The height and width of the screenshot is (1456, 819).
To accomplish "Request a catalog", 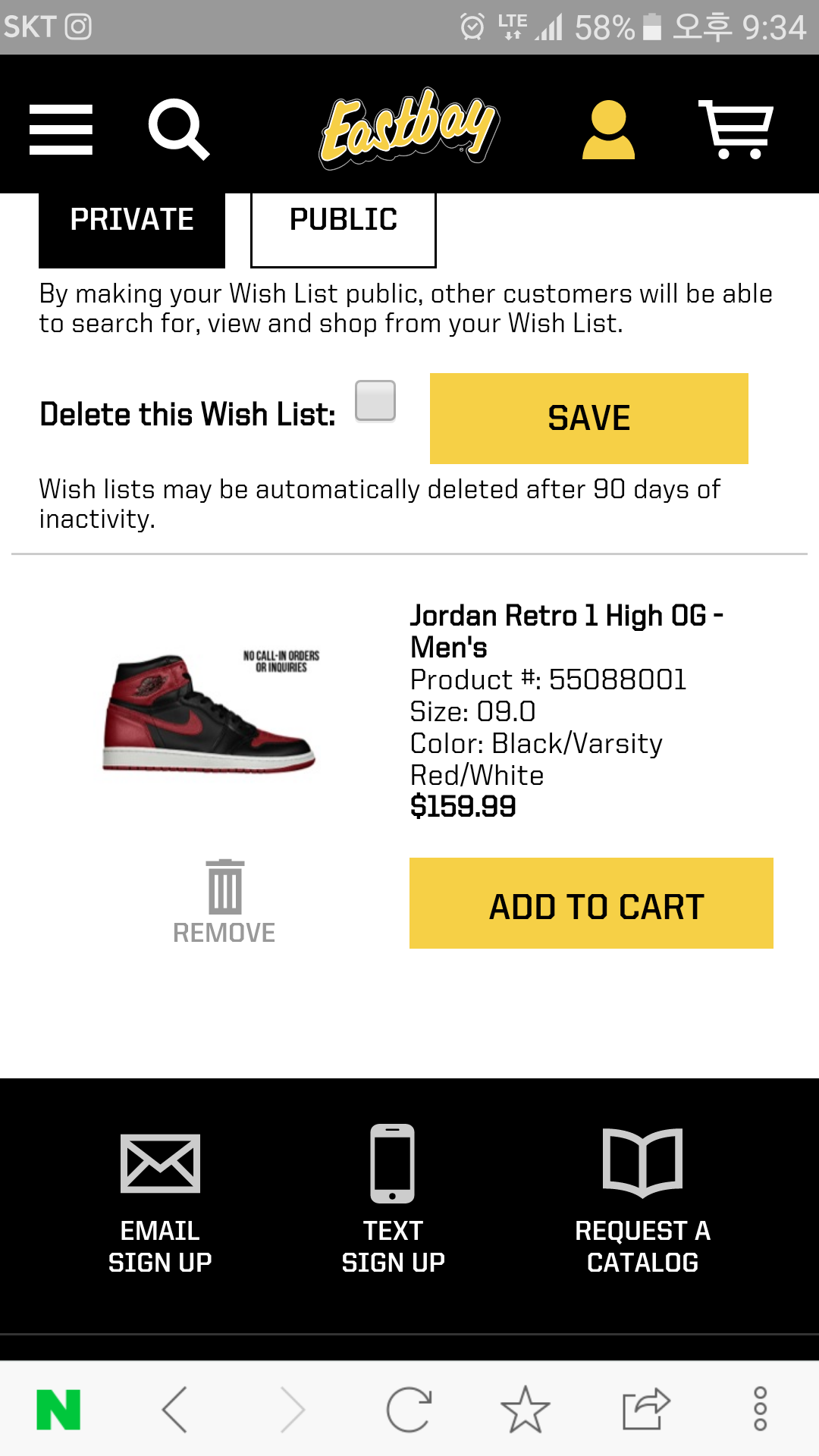I will click(x=642, y=1198).
